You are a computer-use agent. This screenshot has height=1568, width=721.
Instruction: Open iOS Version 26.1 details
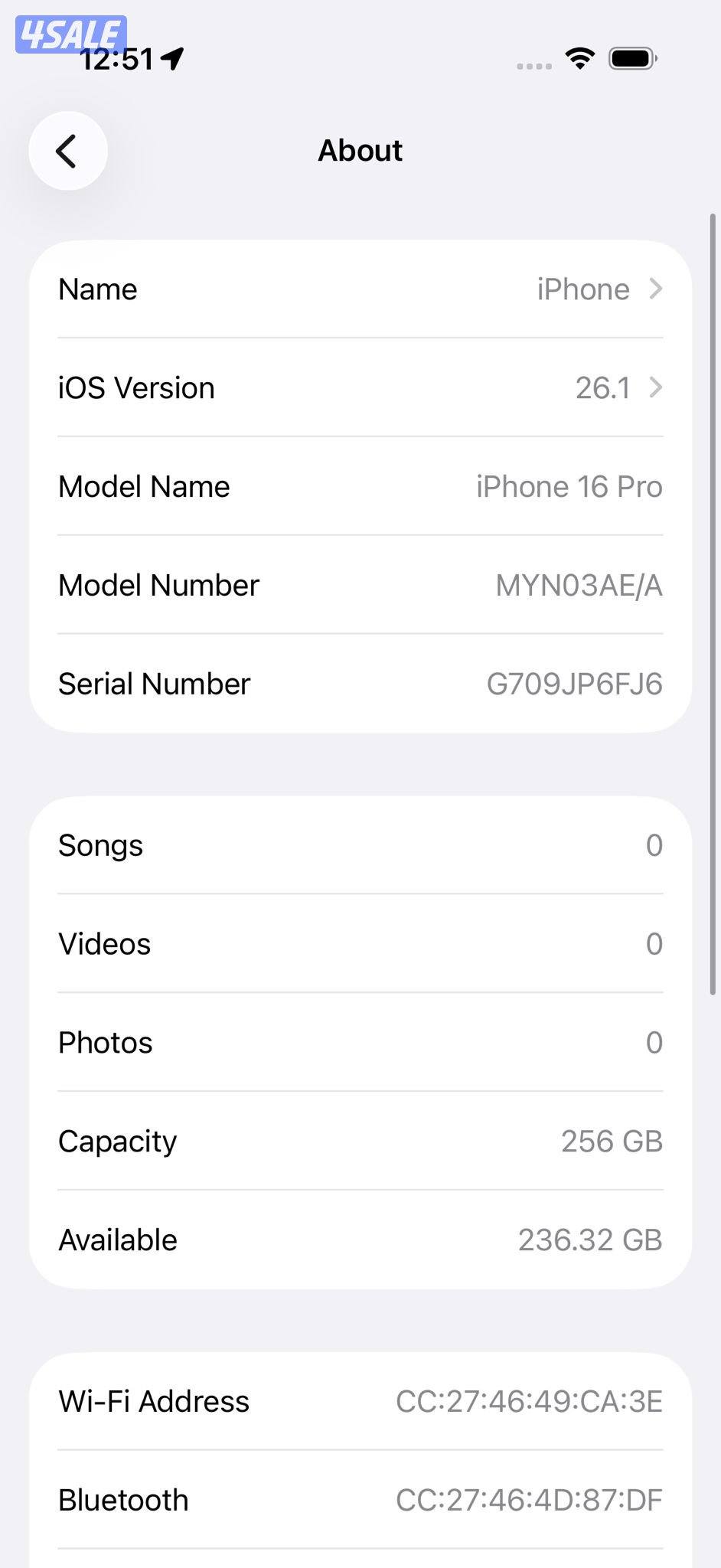point(360,388)
